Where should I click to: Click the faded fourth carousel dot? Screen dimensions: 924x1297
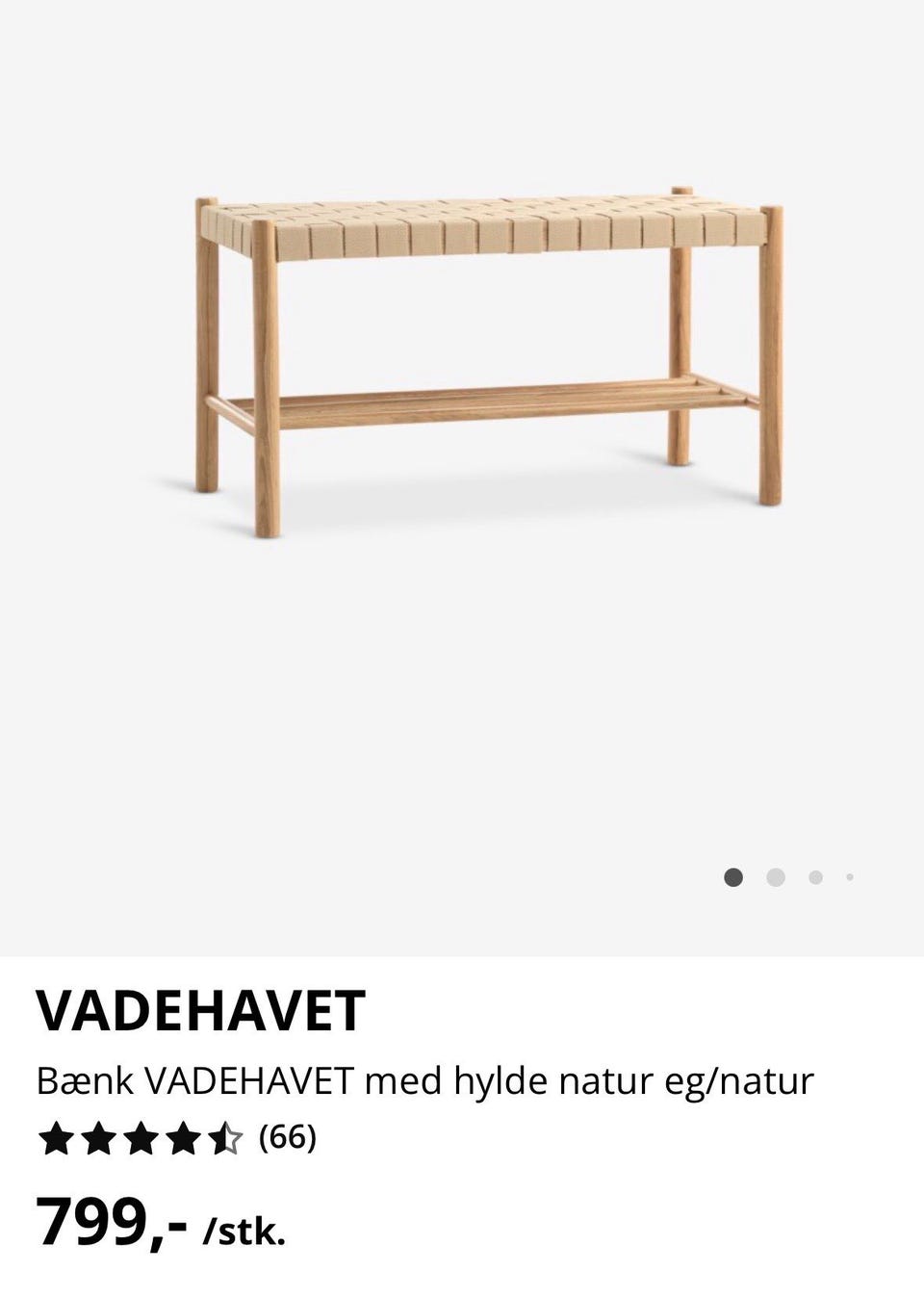[850, 878]
